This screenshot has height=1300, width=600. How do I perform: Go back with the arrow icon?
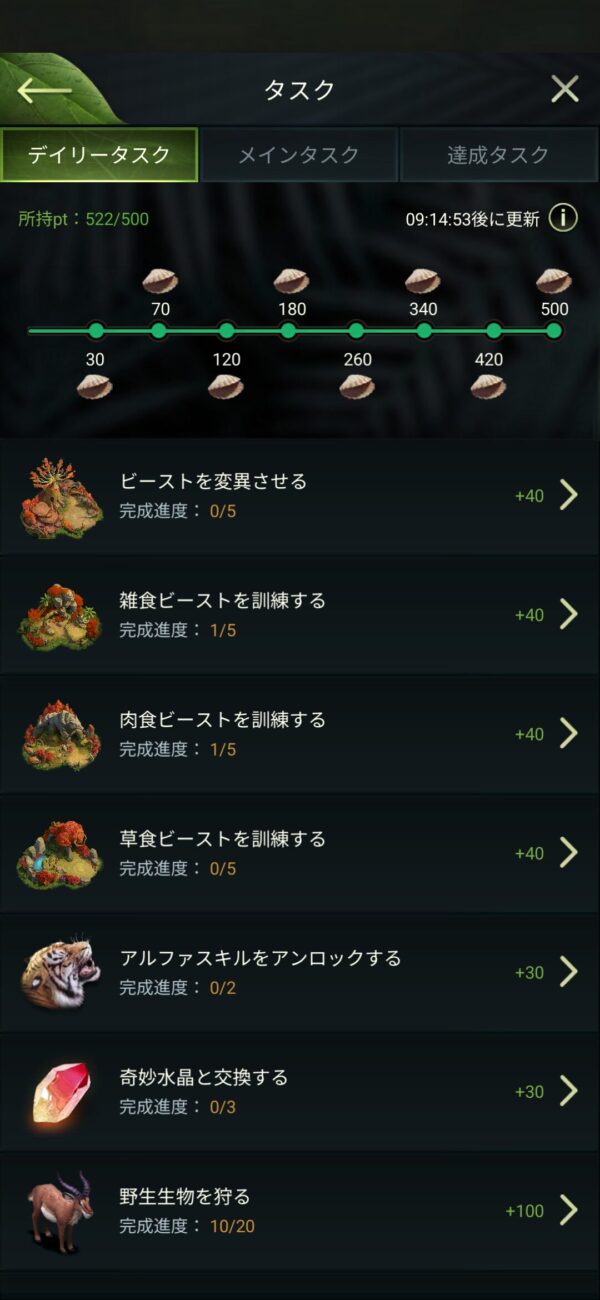[44, 90]
